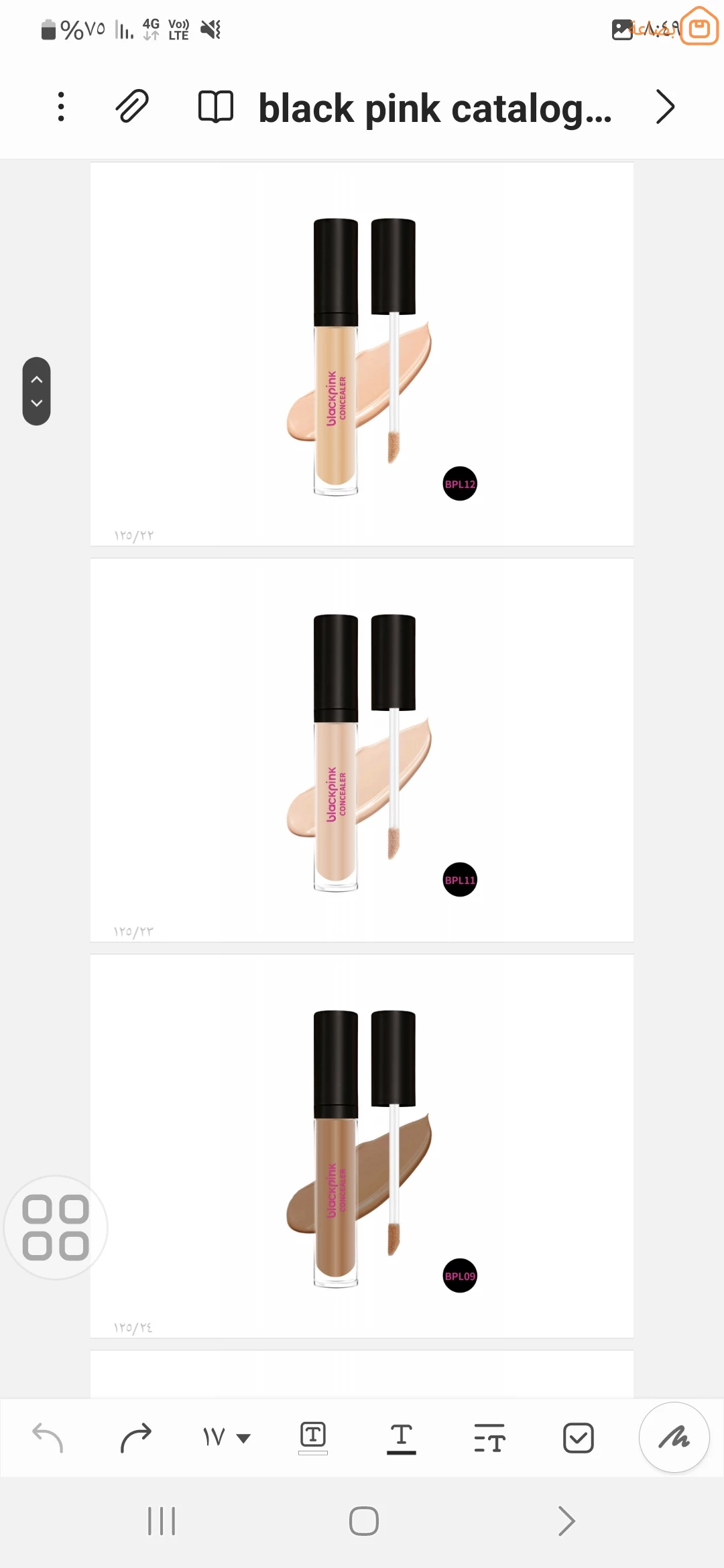
Task: Insert a text box
Action: coord(313,1438)
